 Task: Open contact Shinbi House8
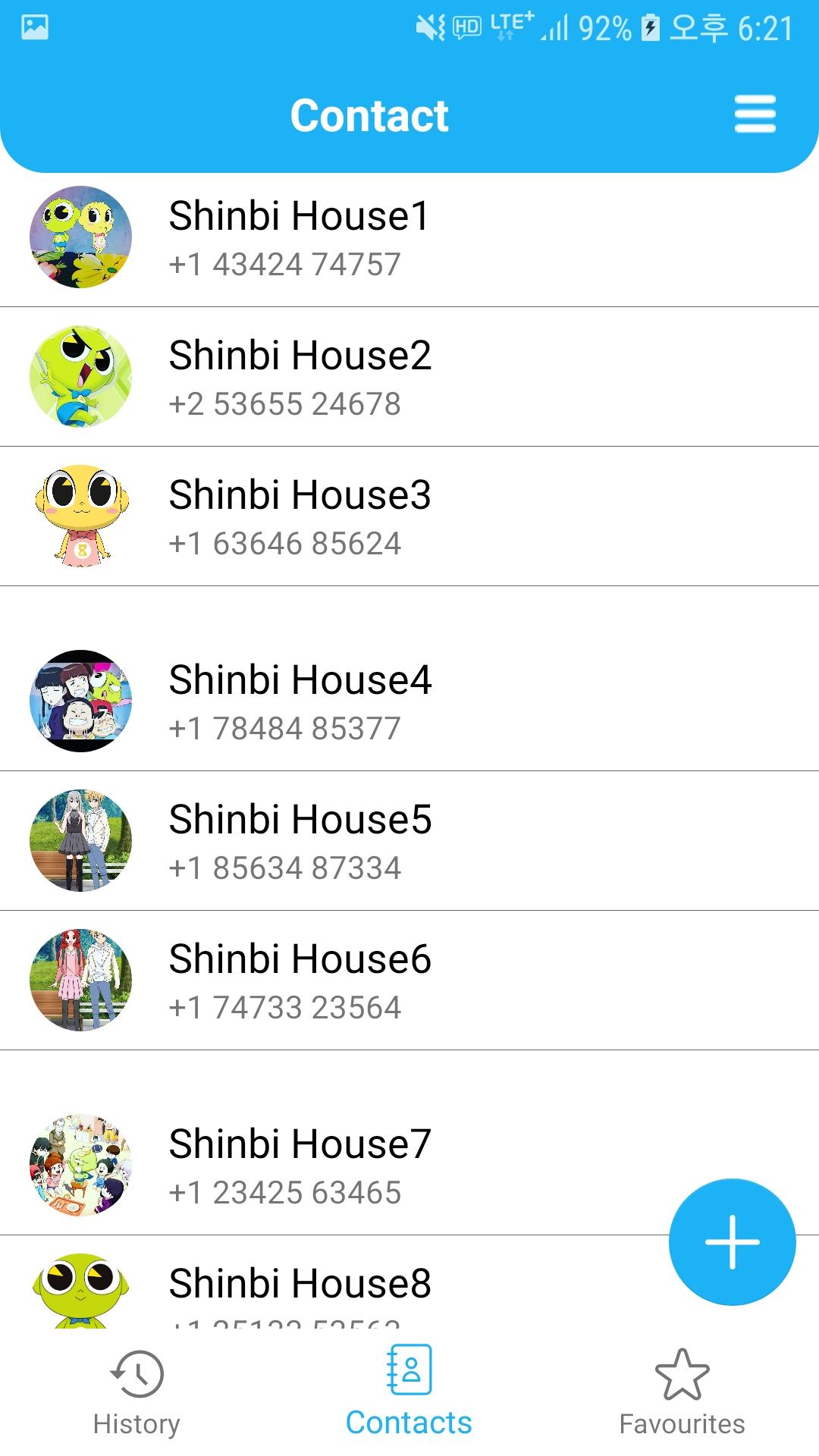[x=409, y=1282]
